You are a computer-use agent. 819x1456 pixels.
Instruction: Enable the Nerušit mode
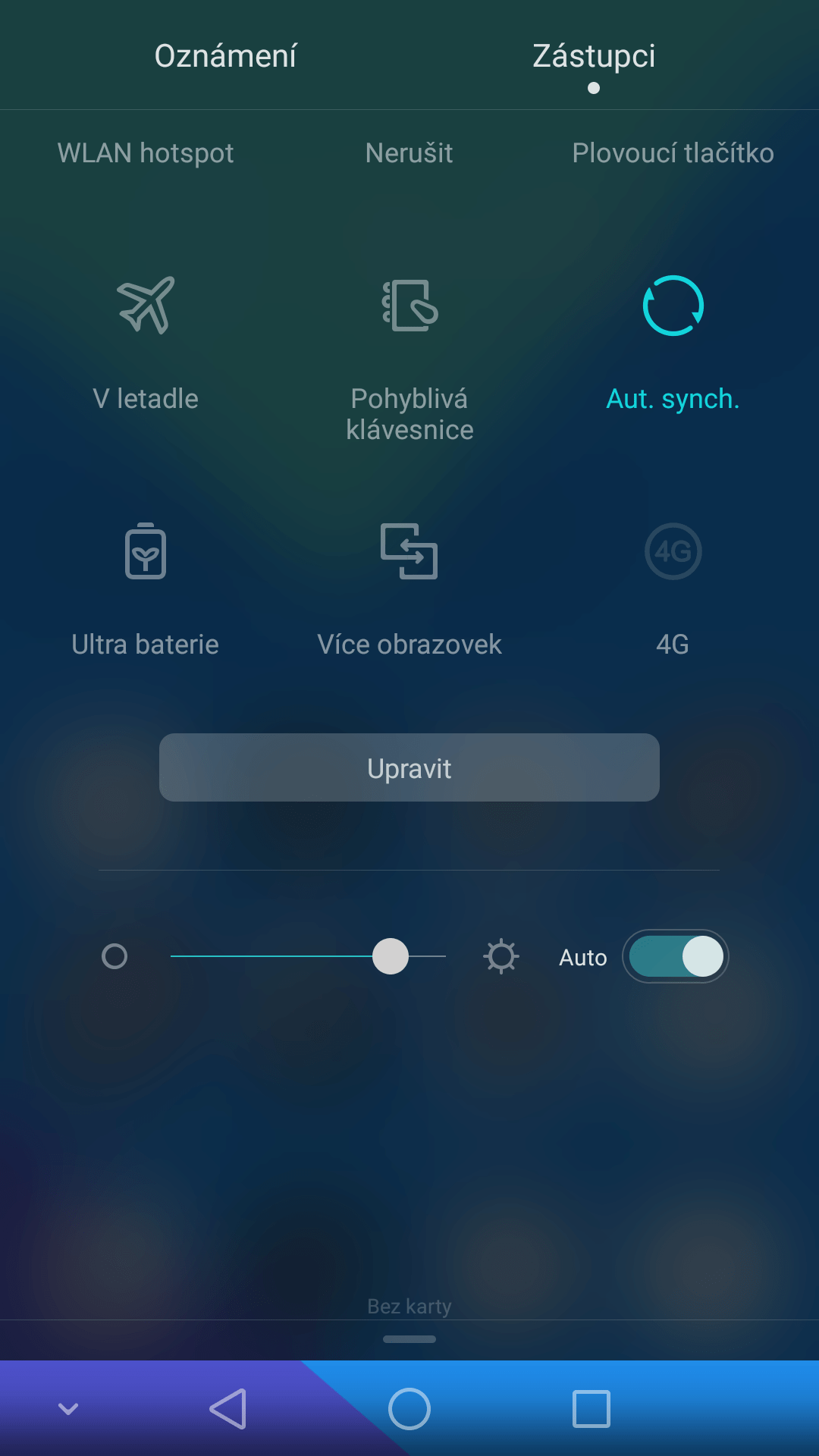tap(409, 153)
